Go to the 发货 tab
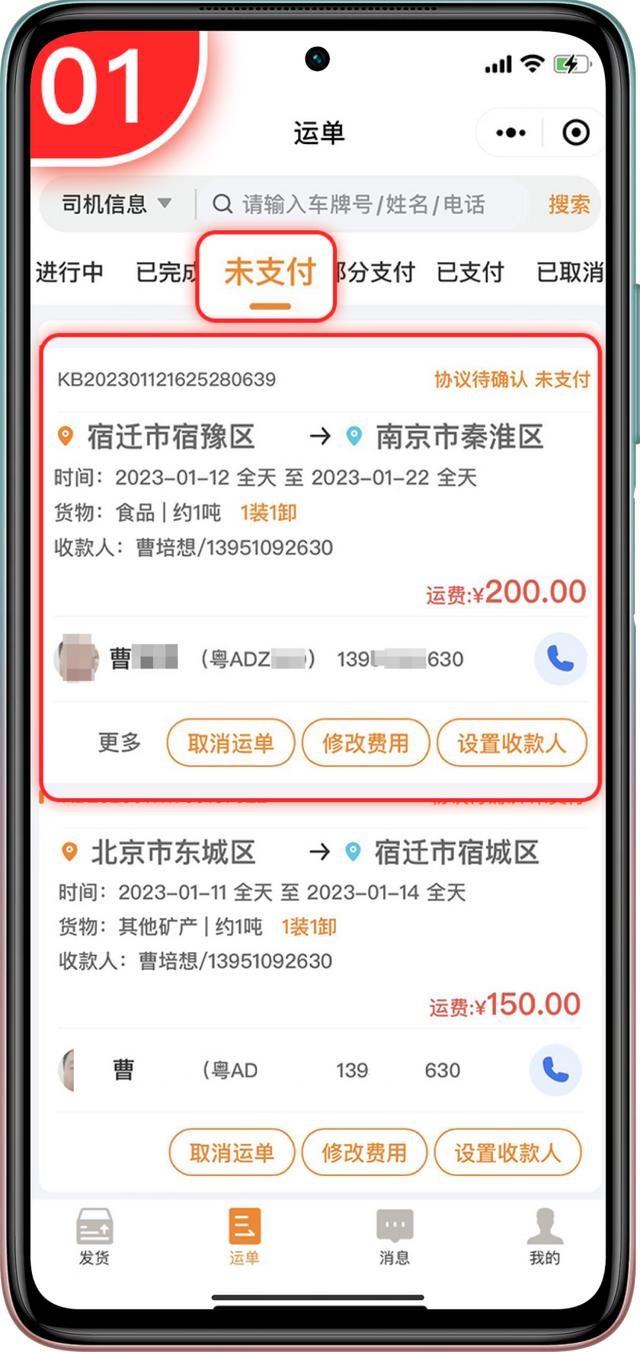This screenshot has height=1352, width=640. (94, 1236)
